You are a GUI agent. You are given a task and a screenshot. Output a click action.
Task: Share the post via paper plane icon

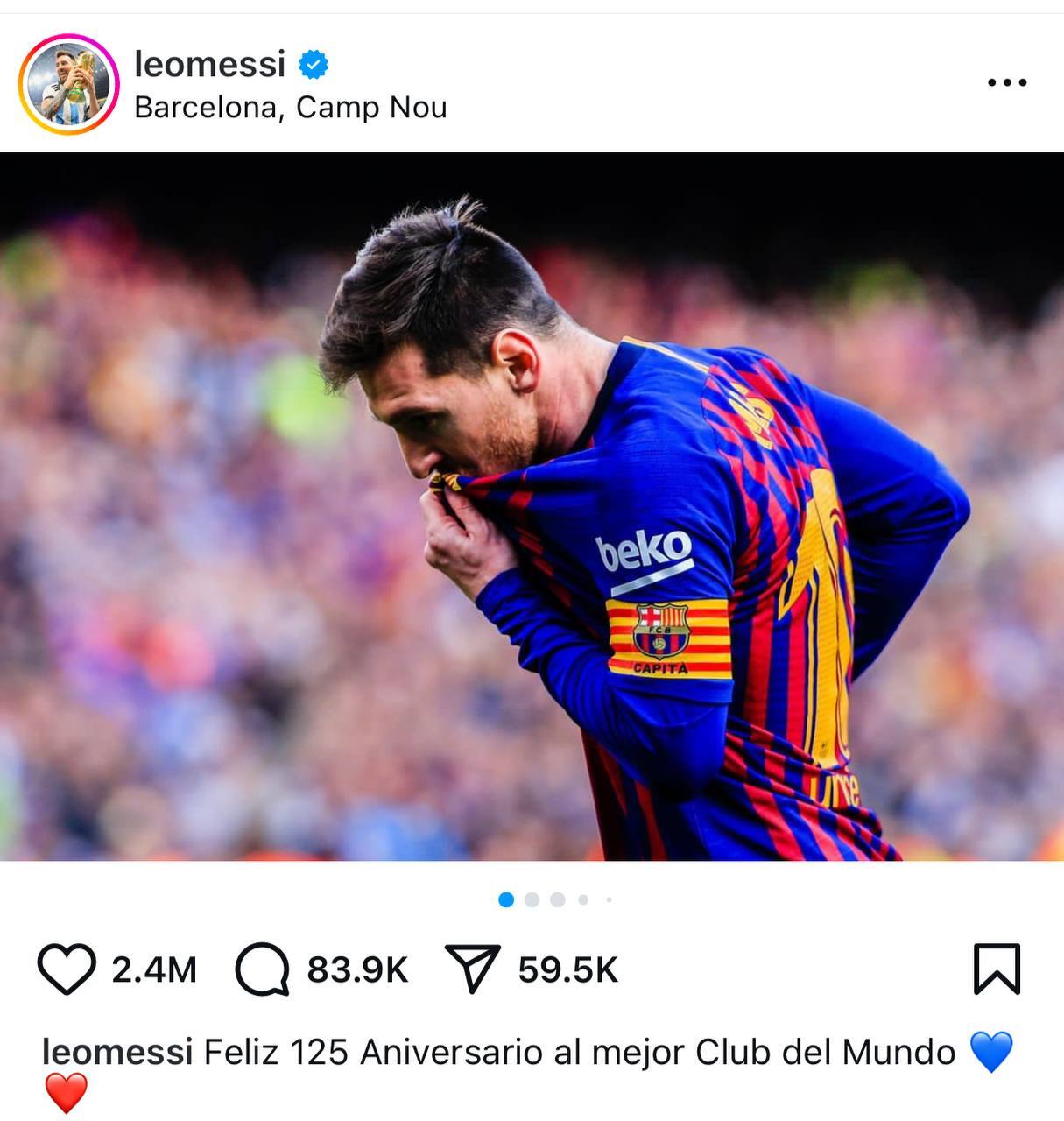click(473, 969)
